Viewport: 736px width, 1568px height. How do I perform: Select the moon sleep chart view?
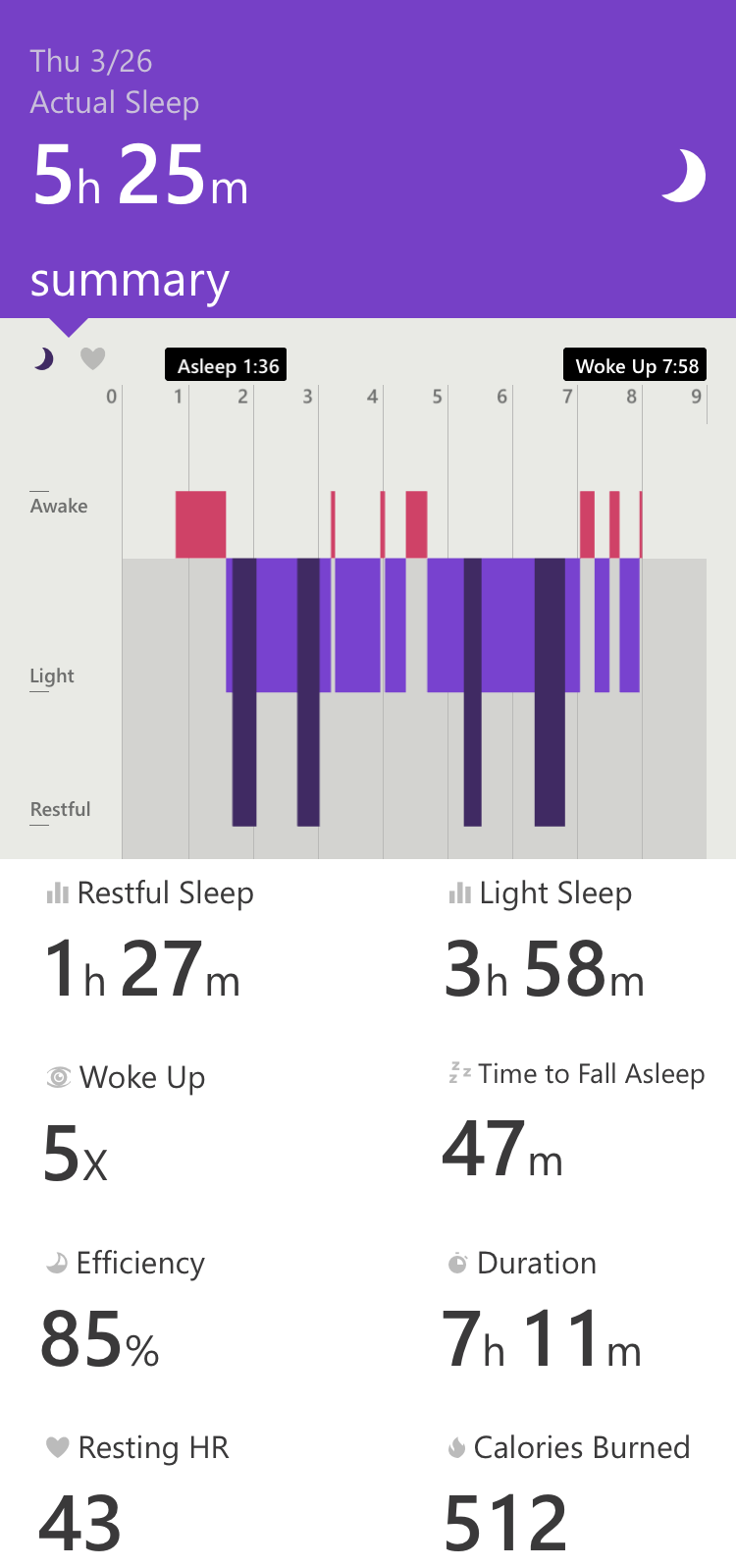pos(43,359)
